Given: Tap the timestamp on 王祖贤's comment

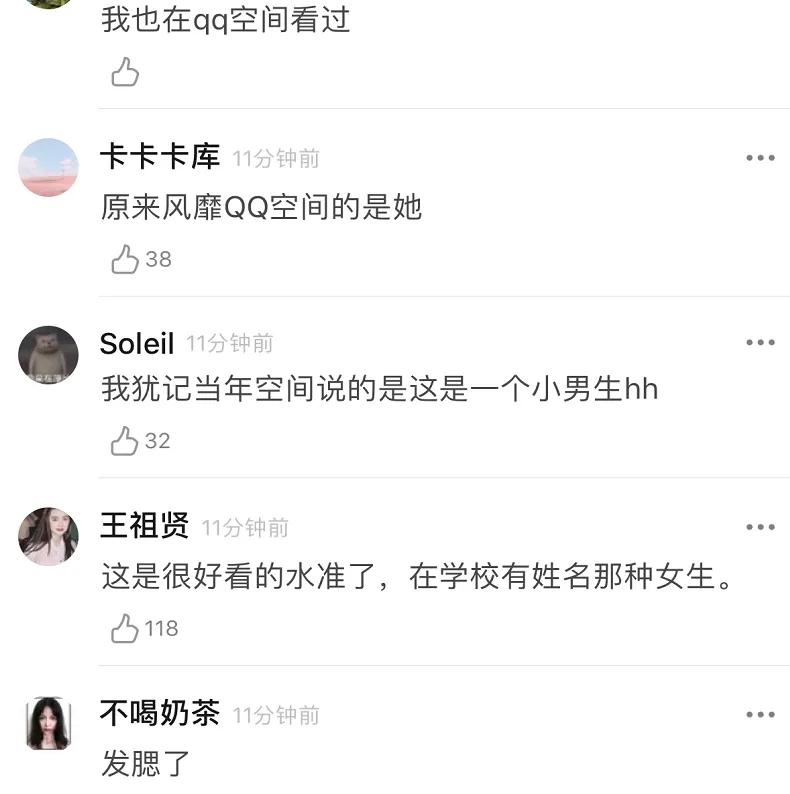Looking at the screenshot, I should tap(243, 528).
